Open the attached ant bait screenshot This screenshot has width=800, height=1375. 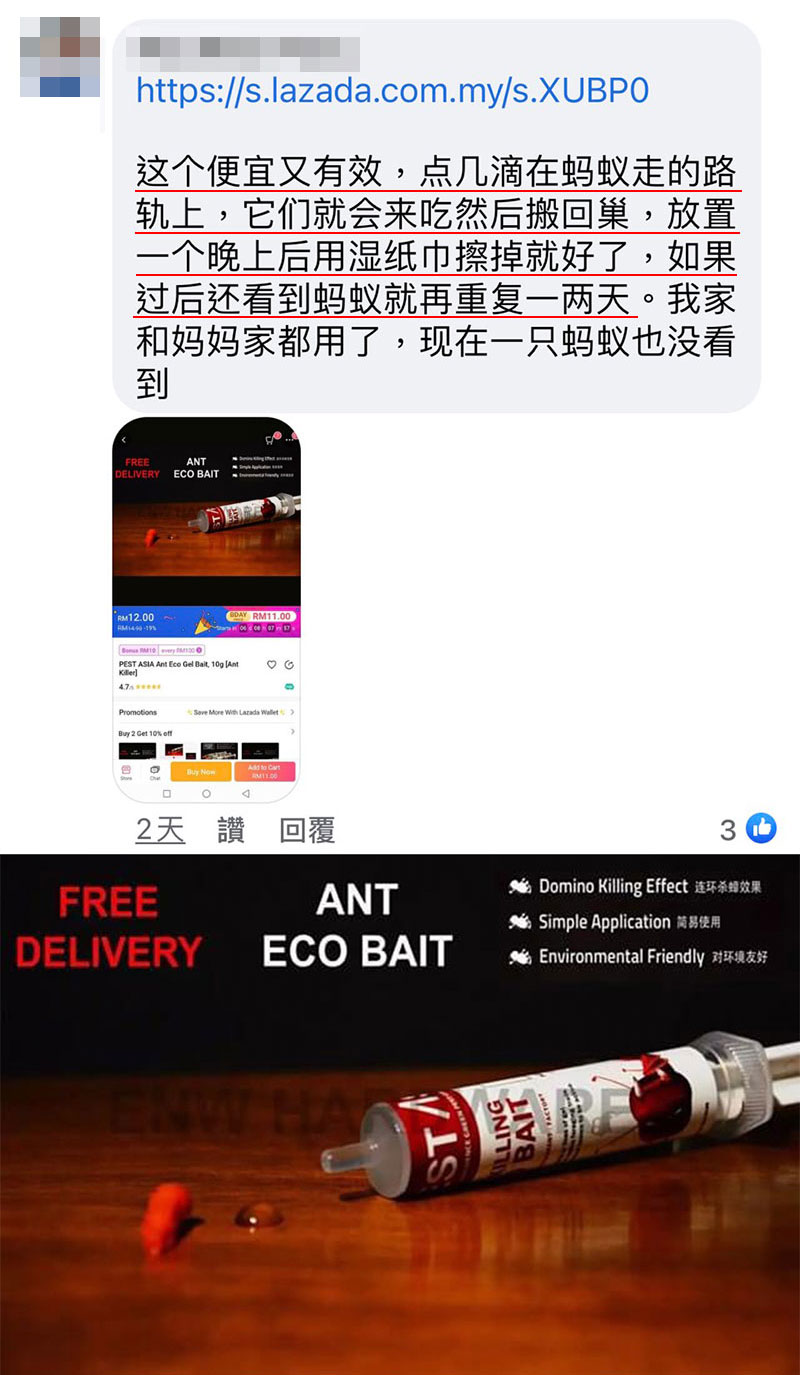point(207,610)
